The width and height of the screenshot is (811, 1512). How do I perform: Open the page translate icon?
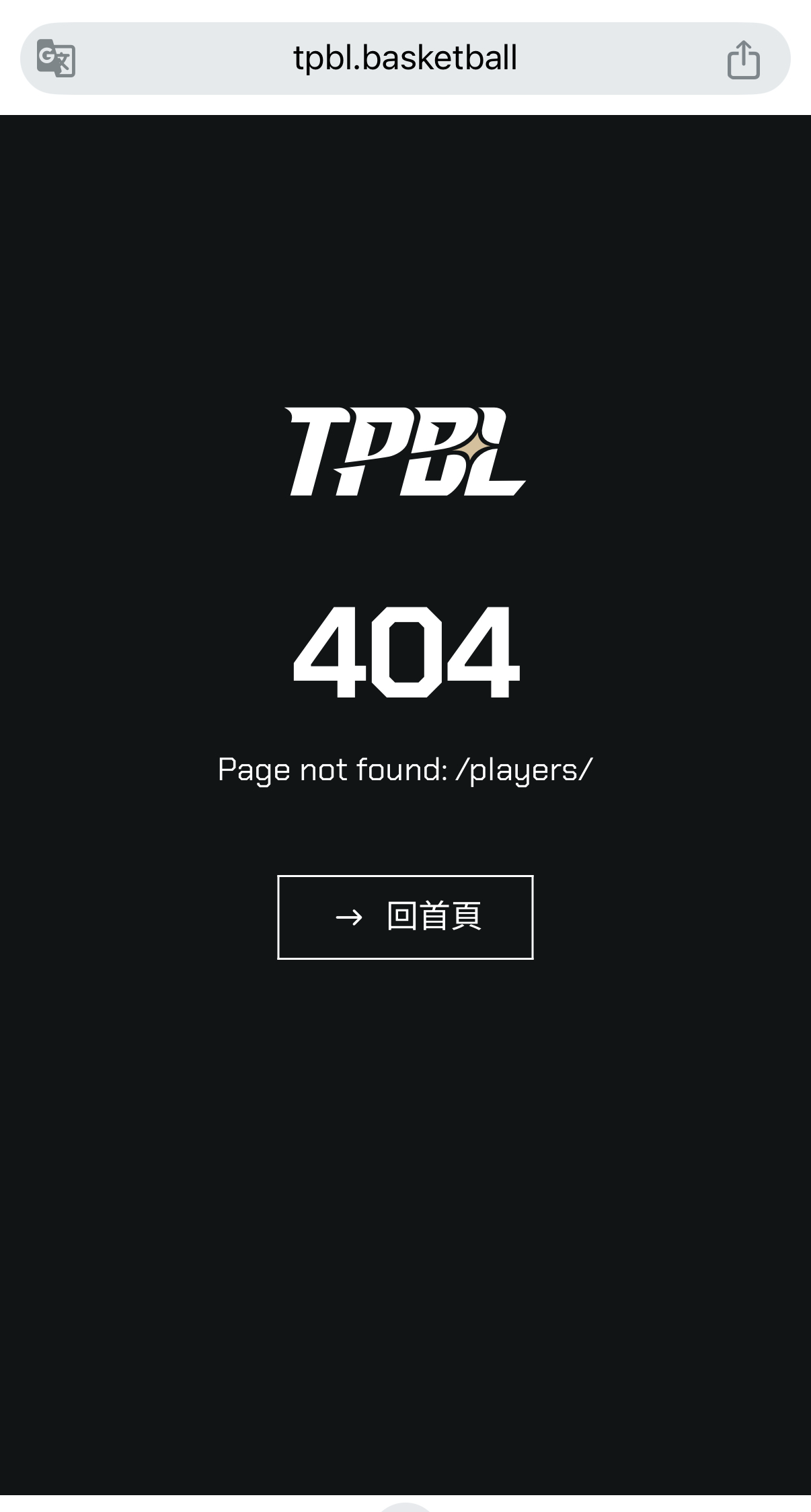[x=56, y=59]
